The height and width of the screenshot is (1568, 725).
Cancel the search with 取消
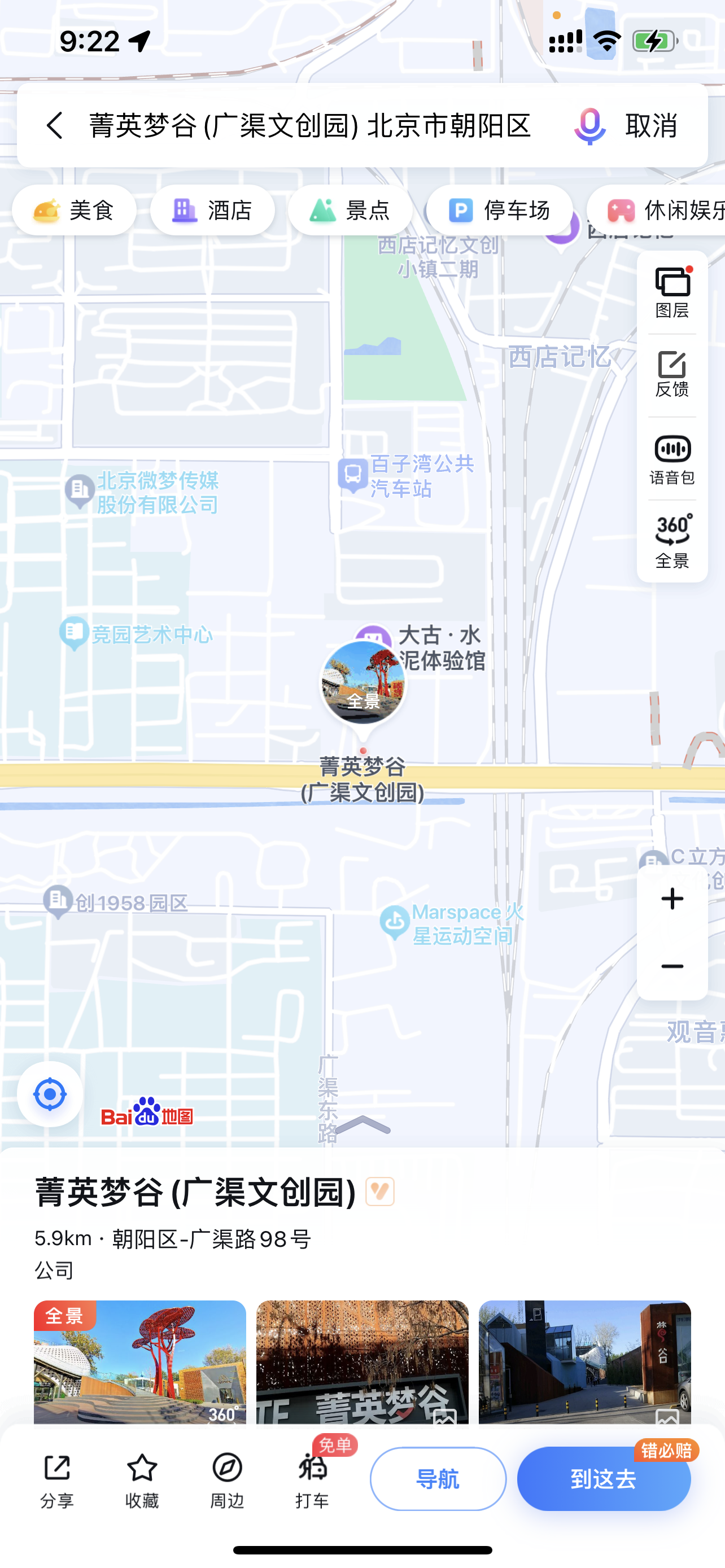652,125
